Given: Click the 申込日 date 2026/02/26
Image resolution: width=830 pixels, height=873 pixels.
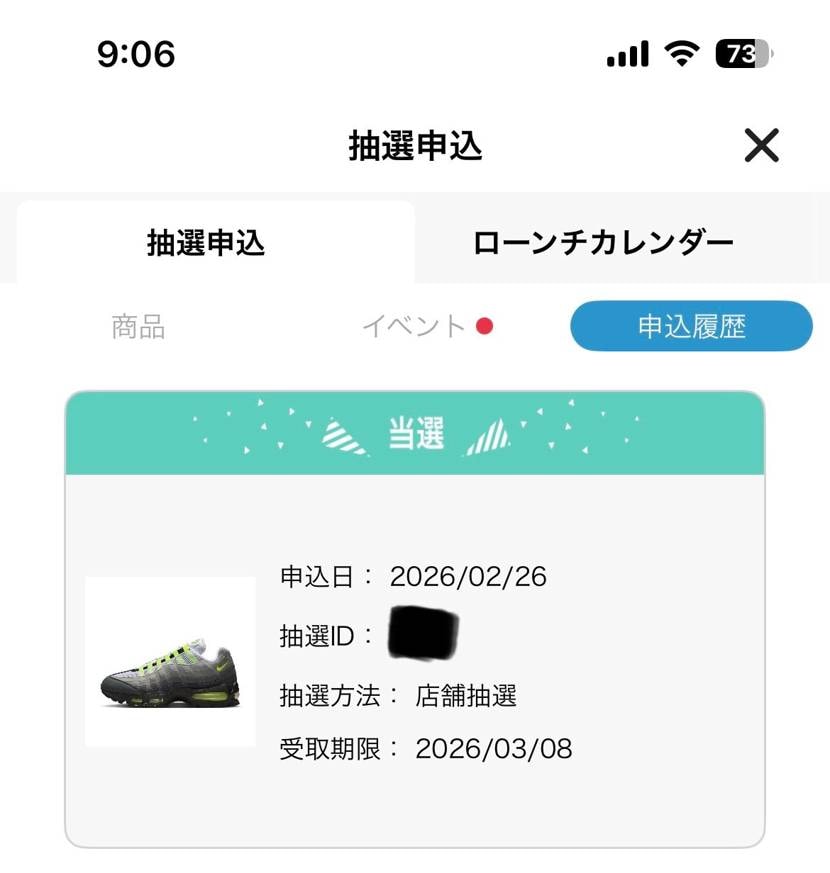Looking at the screenshot, I should pos(415,577).
